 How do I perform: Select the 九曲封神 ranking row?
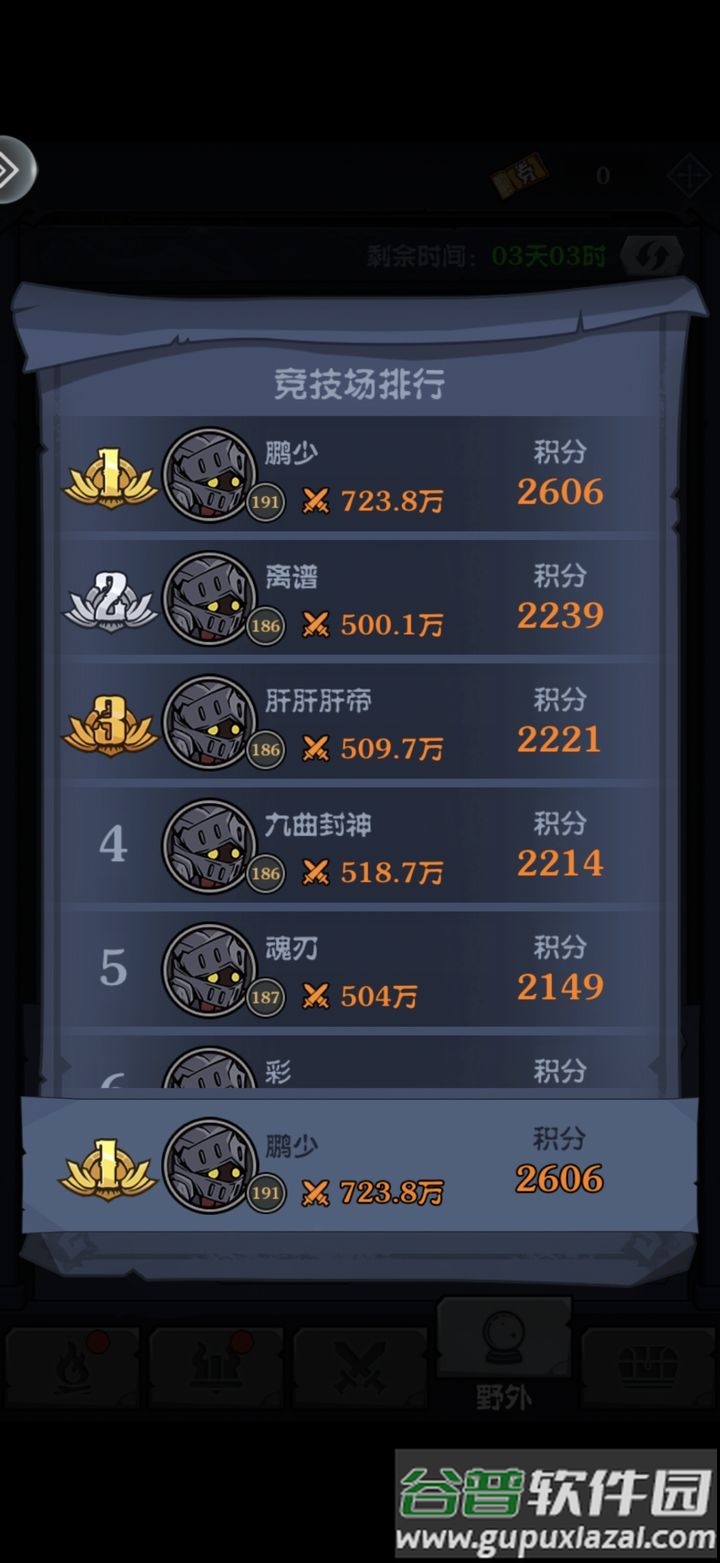pyautogui.click(x=360, y=848)
